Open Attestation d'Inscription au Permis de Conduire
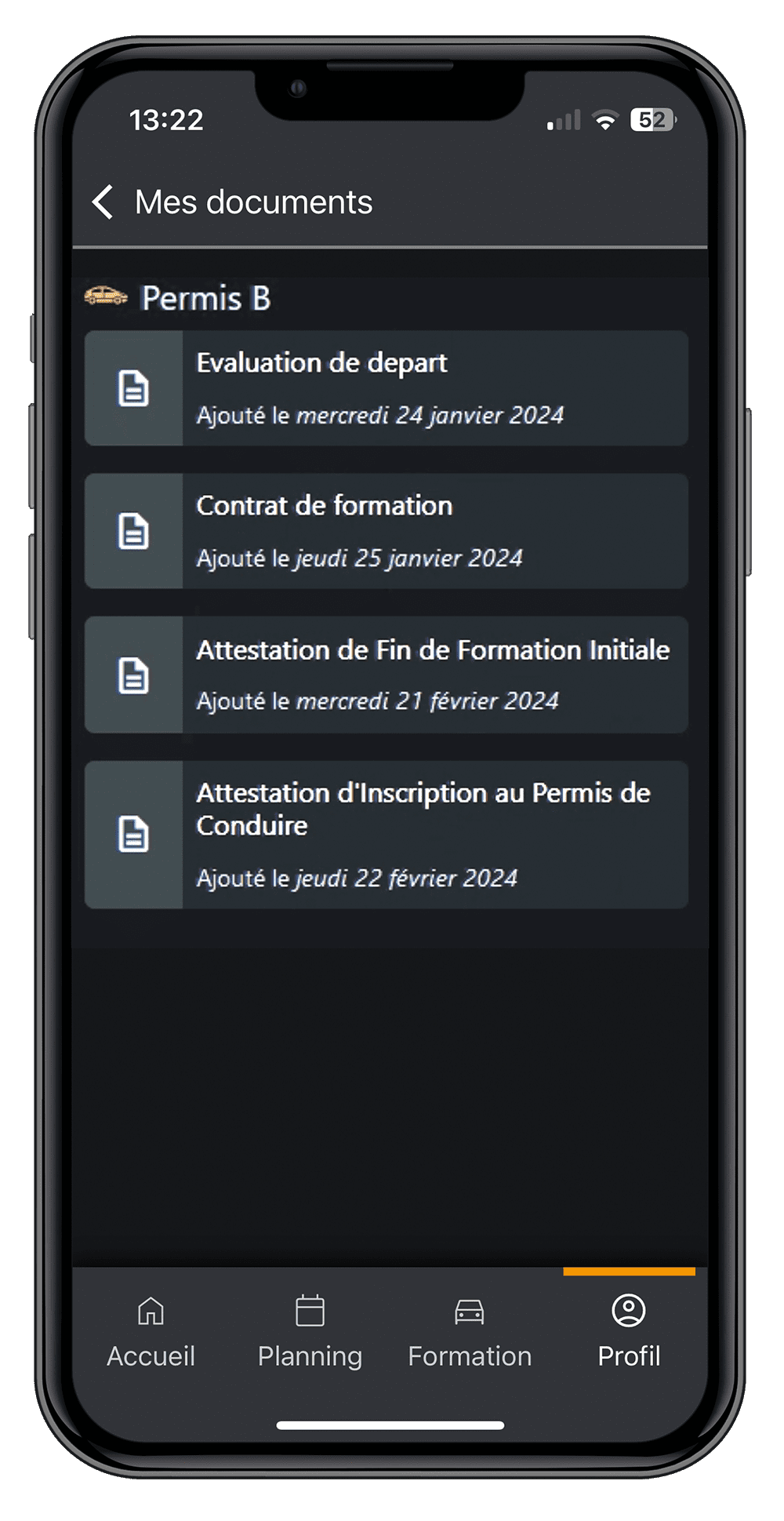The height and width of the screenshot is (1521, 784). pyautogui.click(x=387, y=835)
